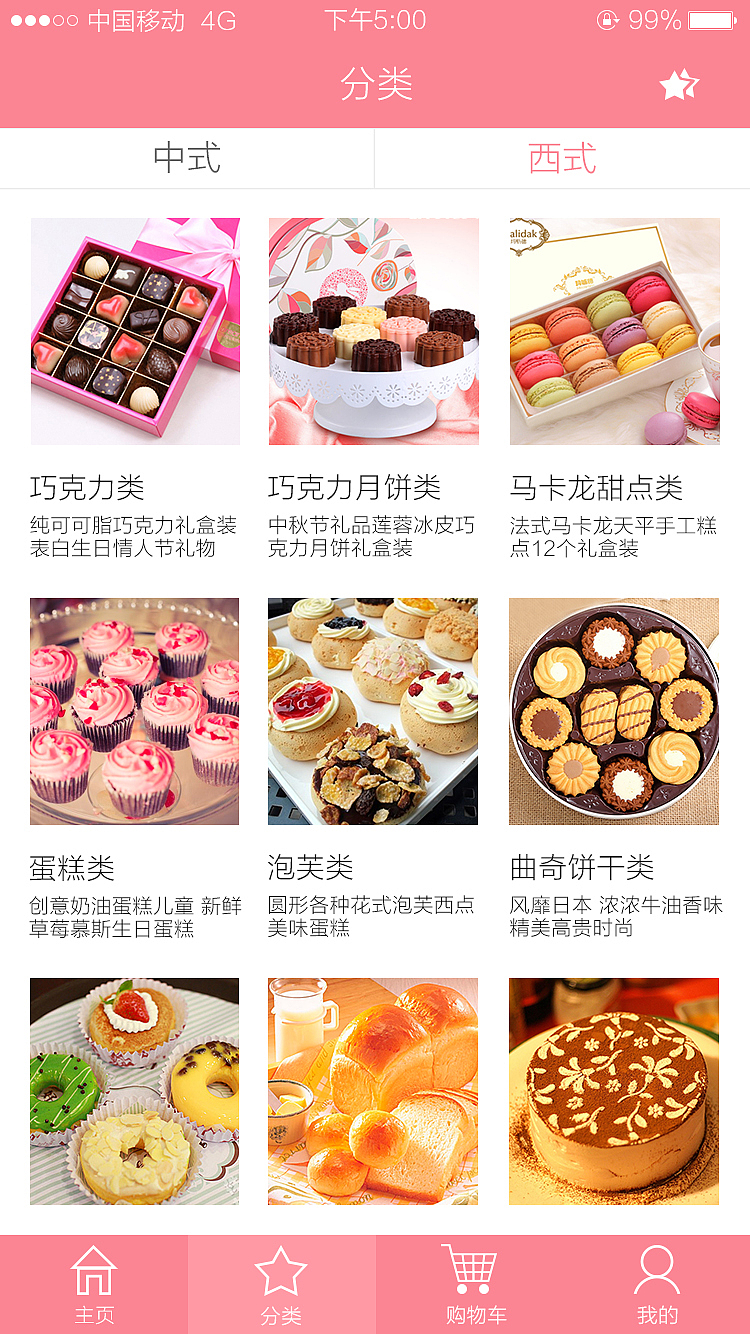Select the 西式 tab

(x=562, y=158)
